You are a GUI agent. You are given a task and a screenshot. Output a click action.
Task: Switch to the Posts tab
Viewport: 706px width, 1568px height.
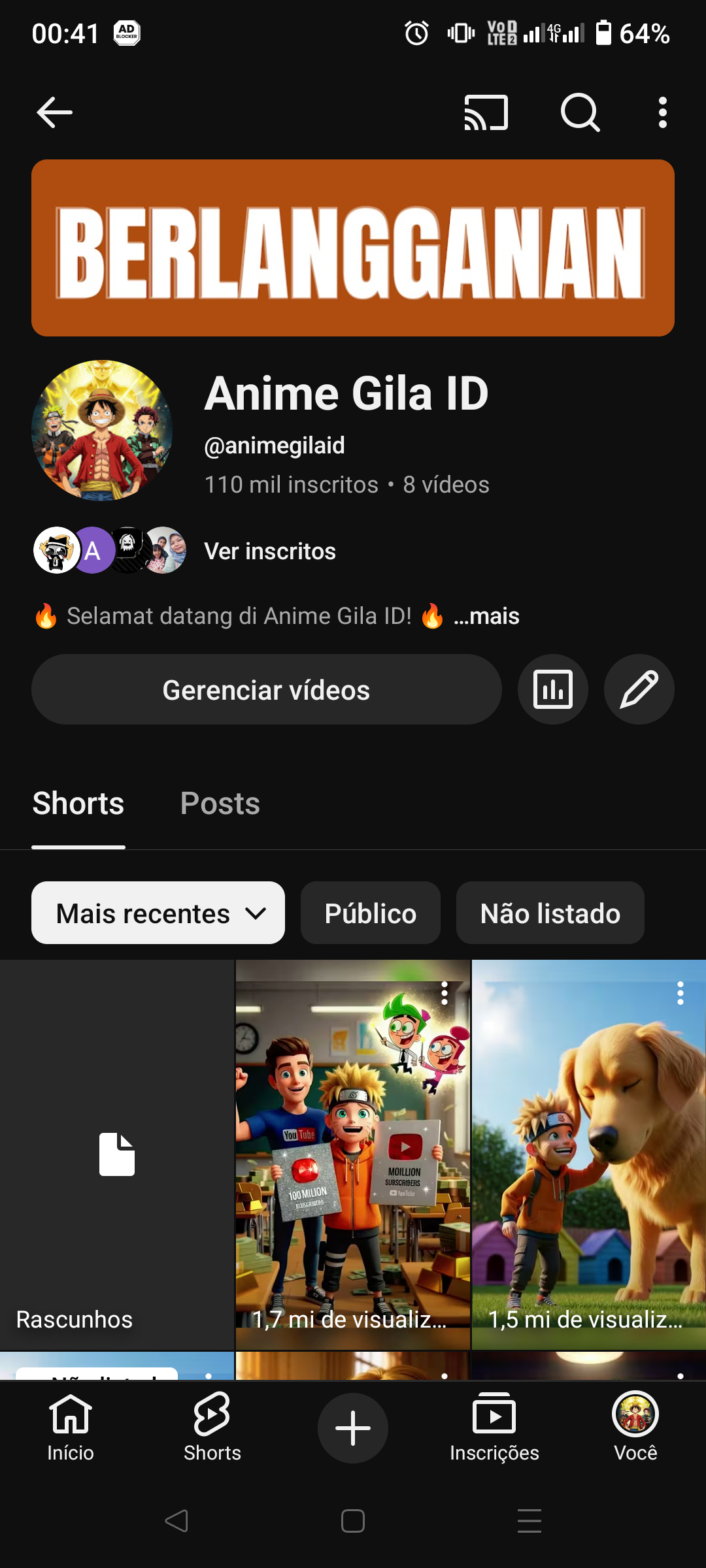(220, 804)
